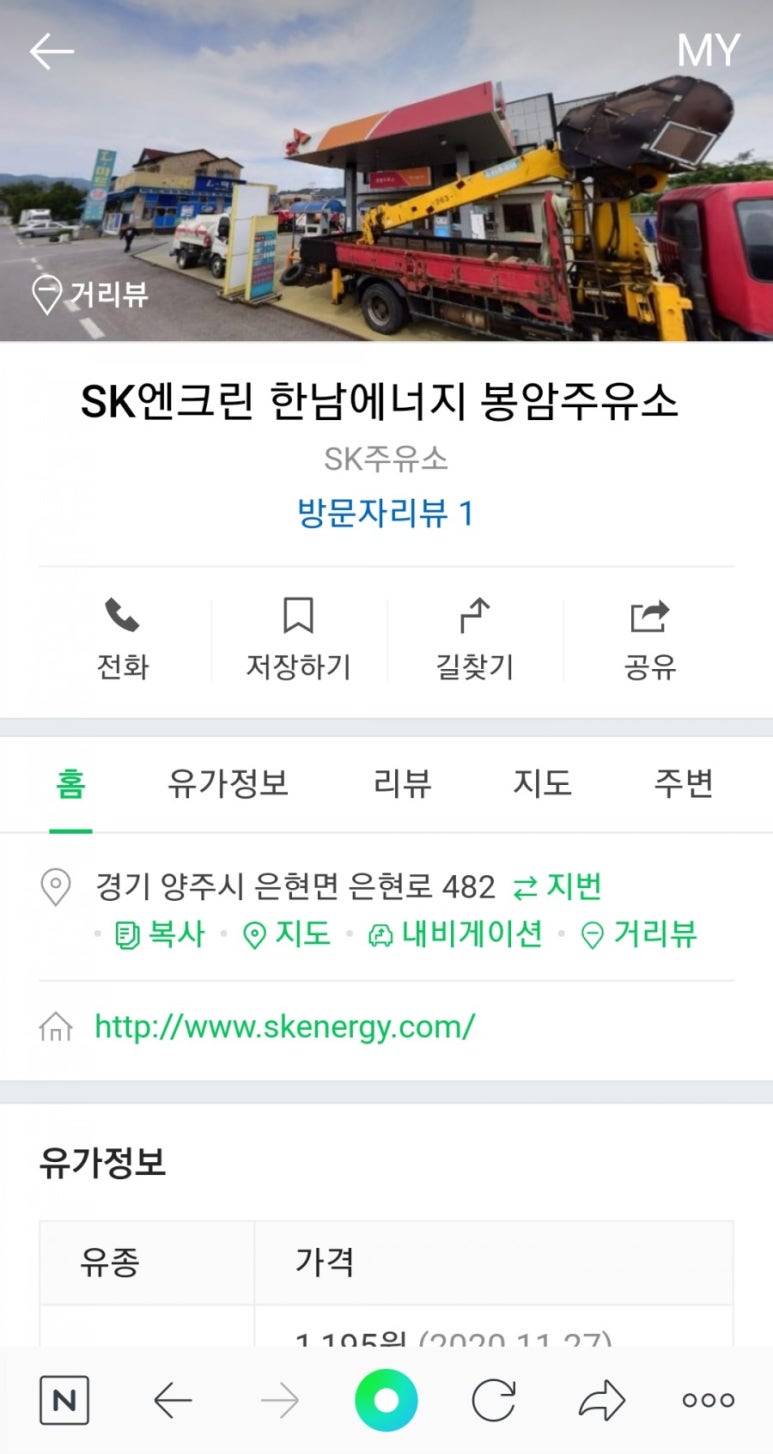Screen dimensions: 773x1454
Task: Tap the green circle search button
Action: click(386, 1400)
